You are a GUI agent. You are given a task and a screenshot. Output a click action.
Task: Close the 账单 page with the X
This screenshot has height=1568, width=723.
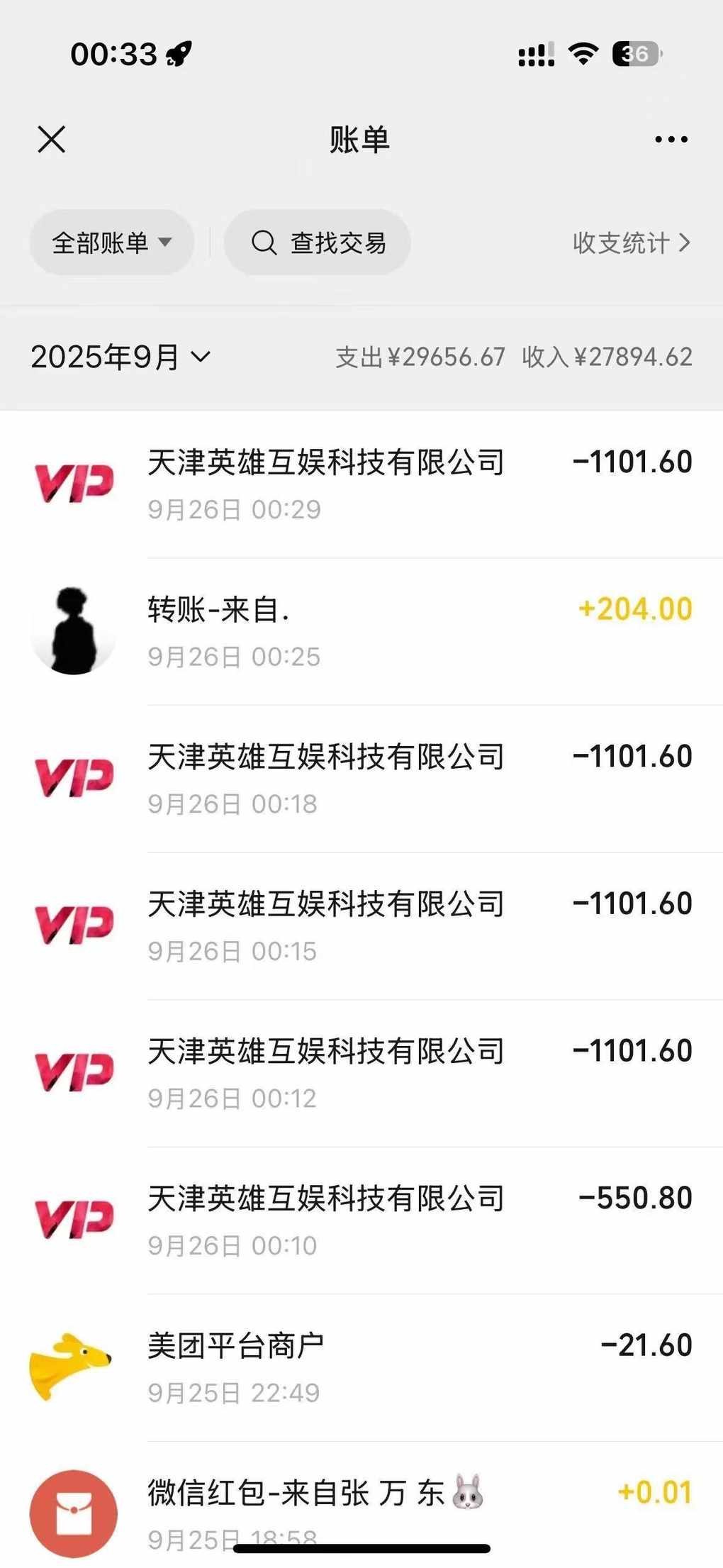tap(51, 139)
